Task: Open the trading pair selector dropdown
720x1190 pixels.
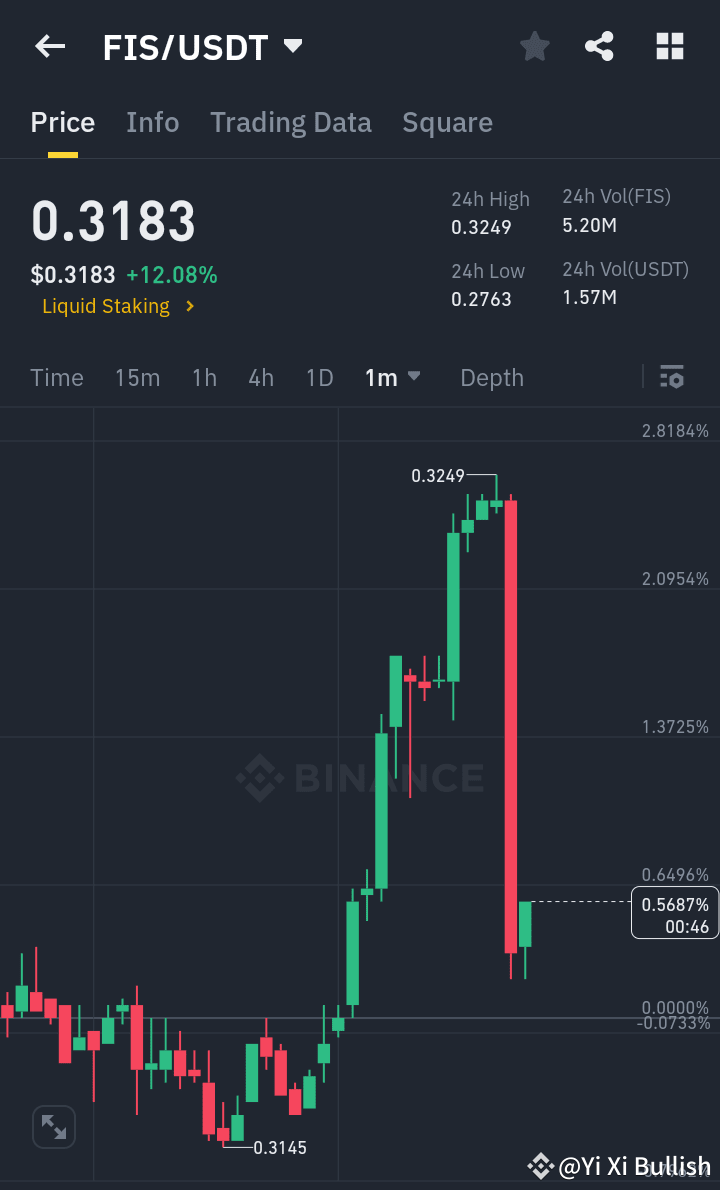Action: click(x=291, y=44)
